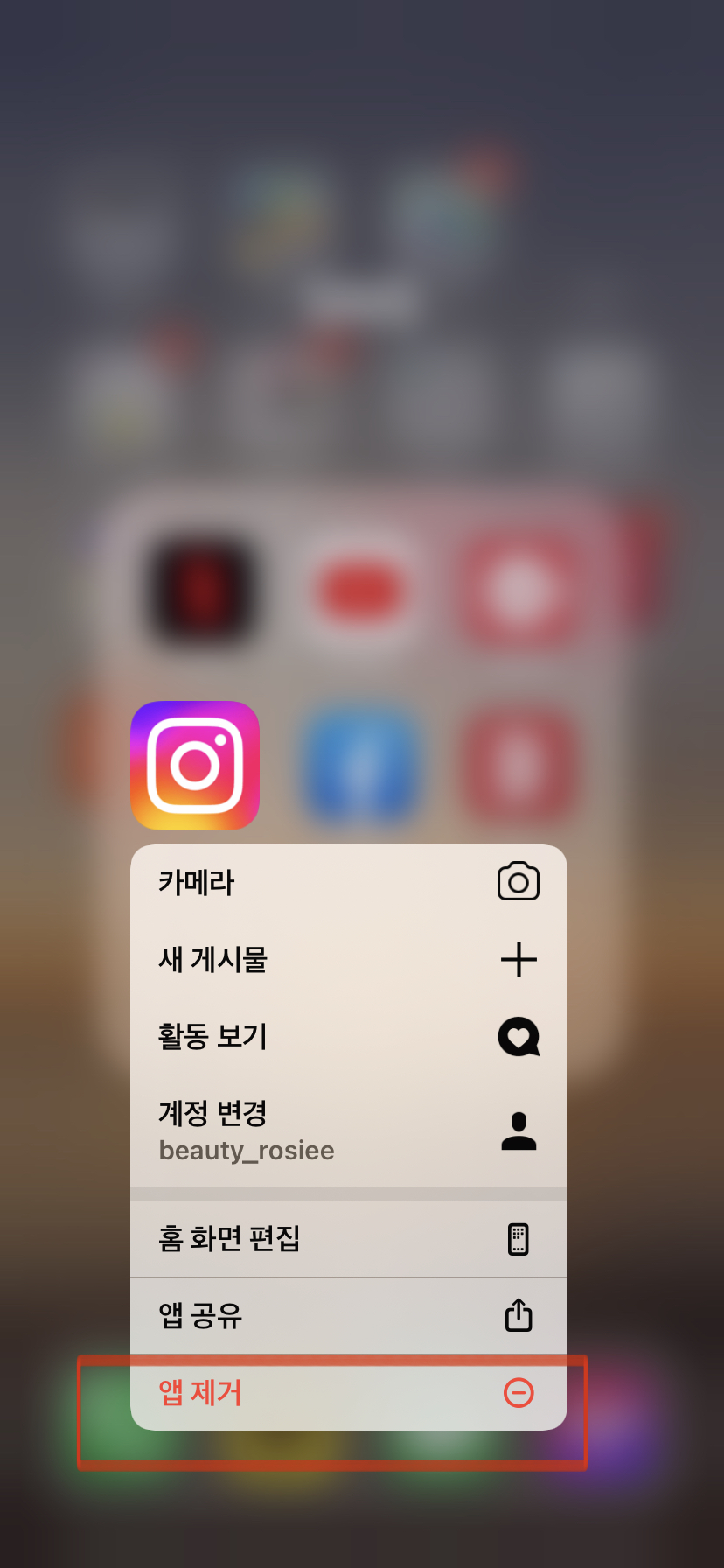This screenshot has height=1568, width=724.
Task: Choose 새 게시물 to create a post
Action: click(x=348, y=960)
